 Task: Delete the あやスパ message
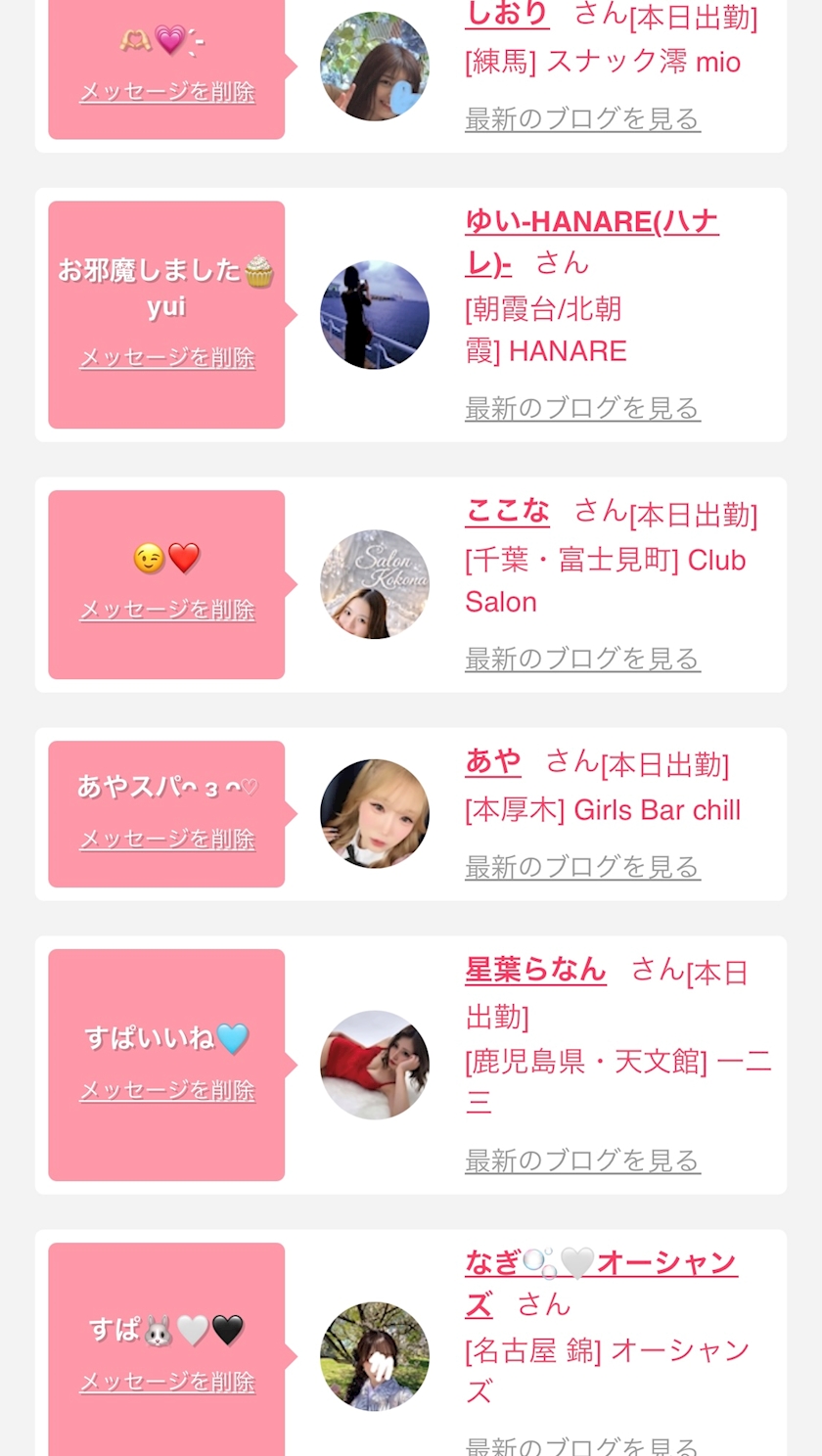click(167, 840)
